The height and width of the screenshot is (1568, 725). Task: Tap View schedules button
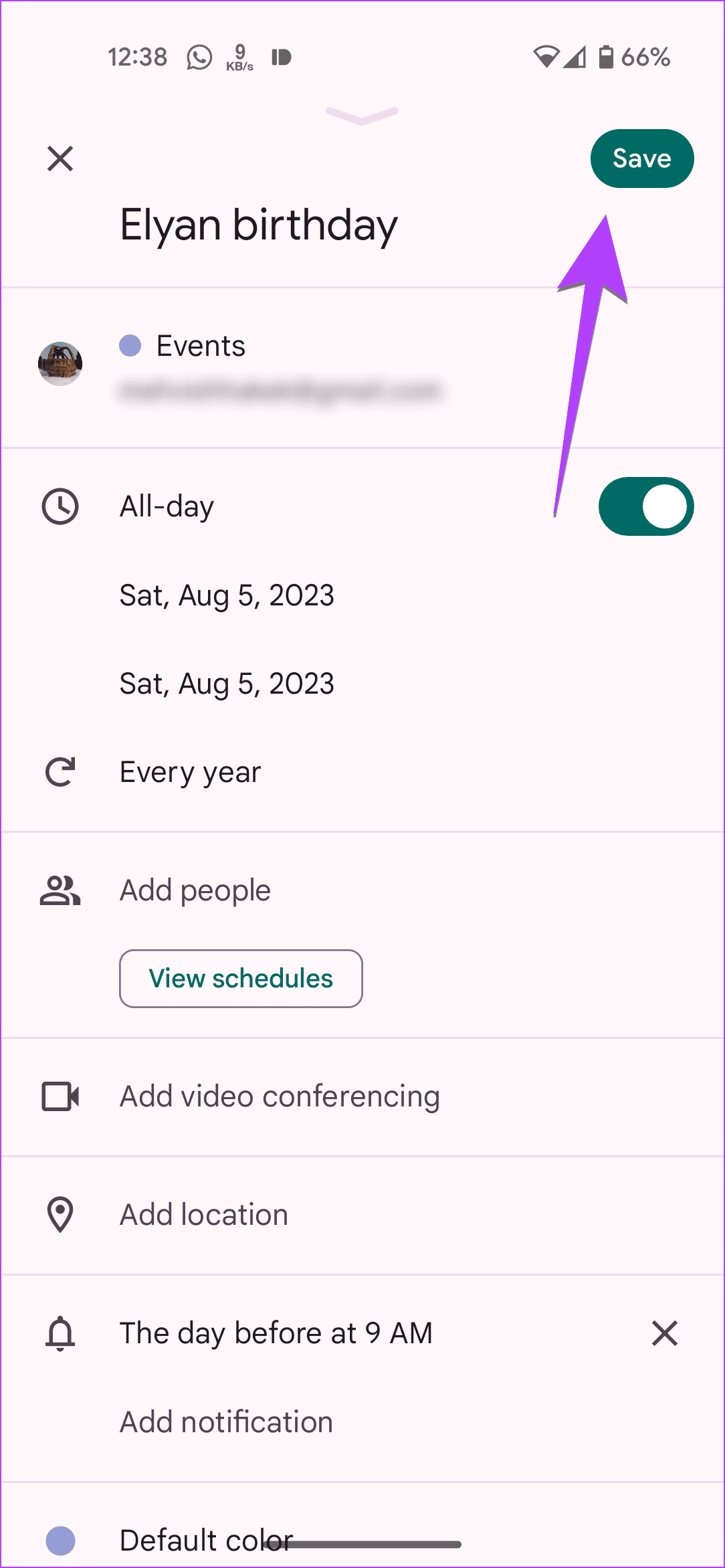pos(241,979)
